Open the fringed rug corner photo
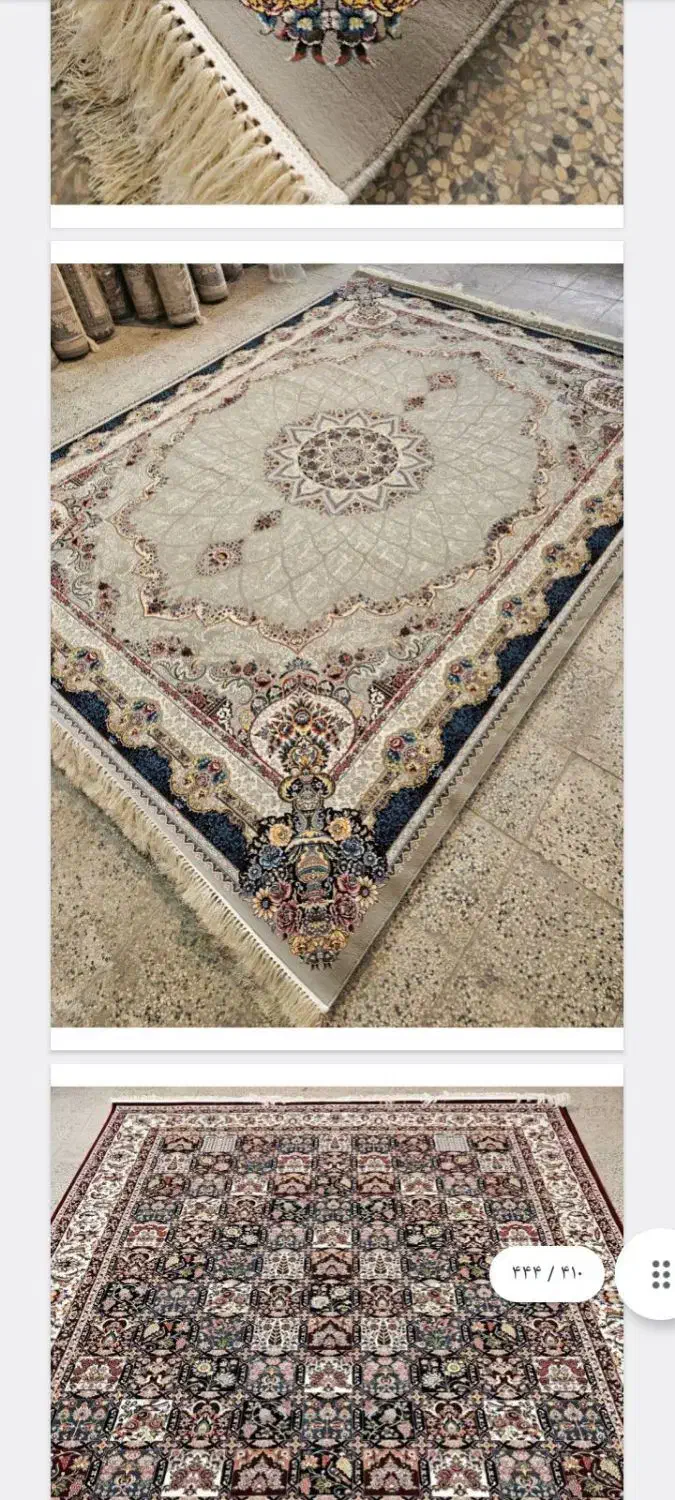This screenshot has height=1500, width=675. tap(337, 102)
